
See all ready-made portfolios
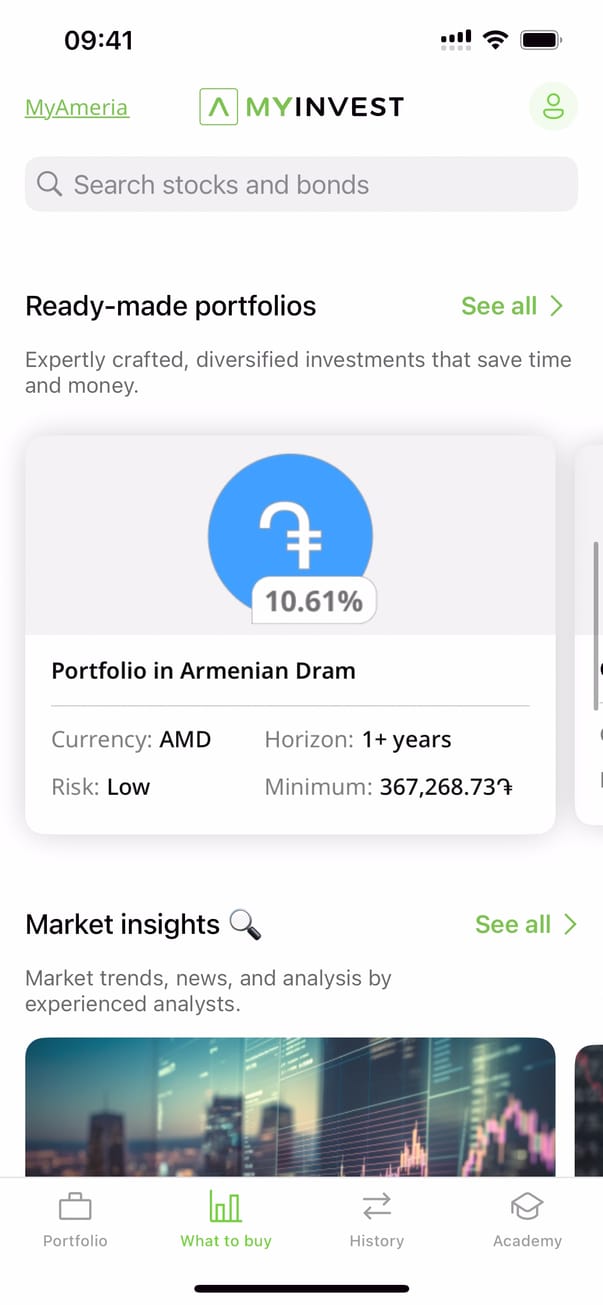(512, 306)
